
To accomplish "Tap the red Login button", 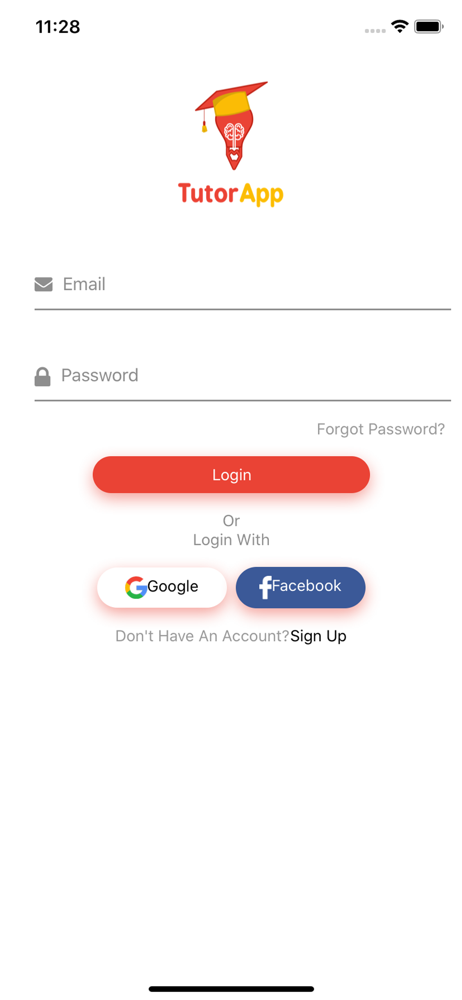I will (x=231, y=474).
